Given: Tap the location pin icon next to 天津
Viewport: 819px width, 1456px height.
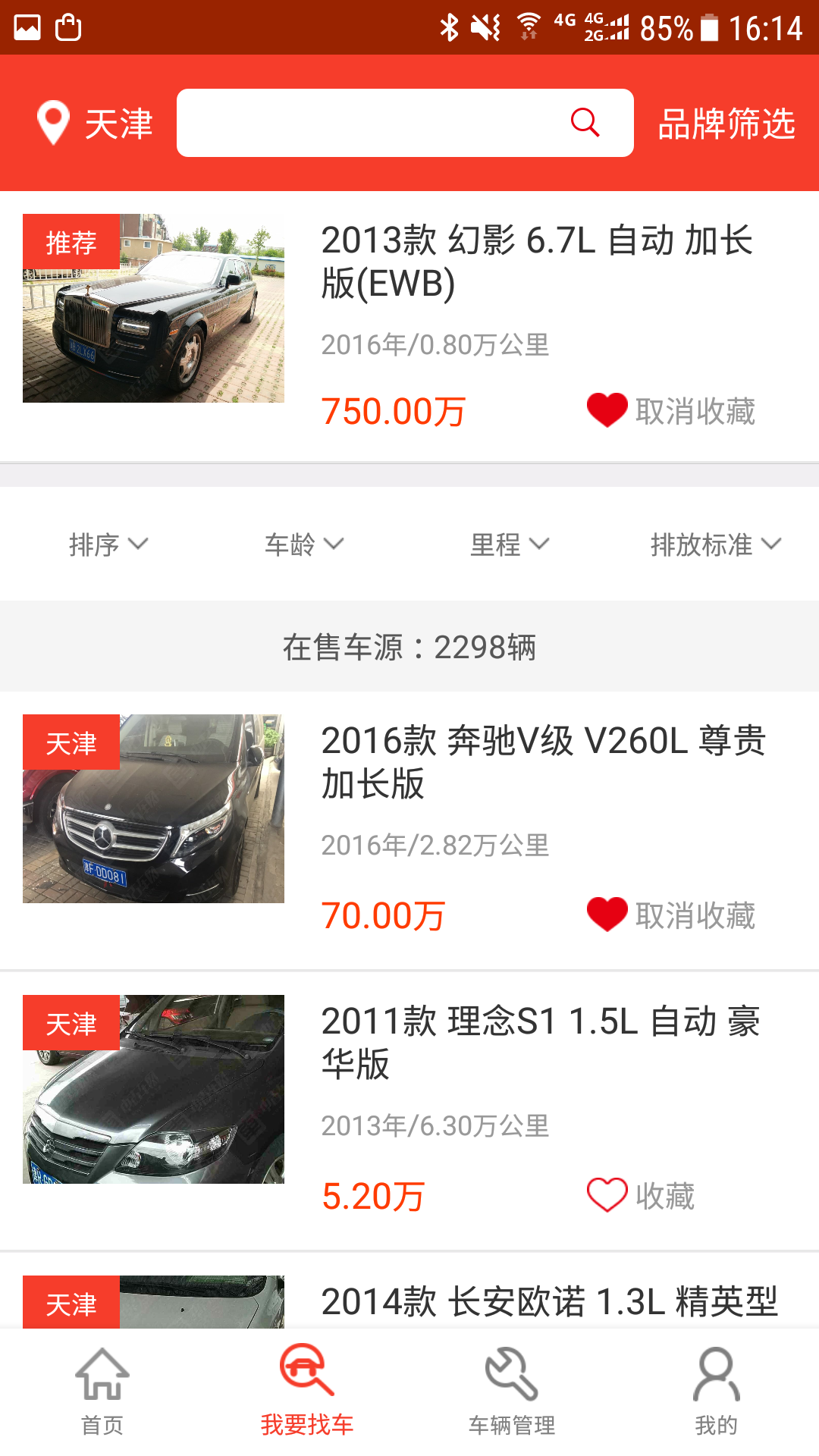Looking at the screenshot, I should [x=52, y=123].
